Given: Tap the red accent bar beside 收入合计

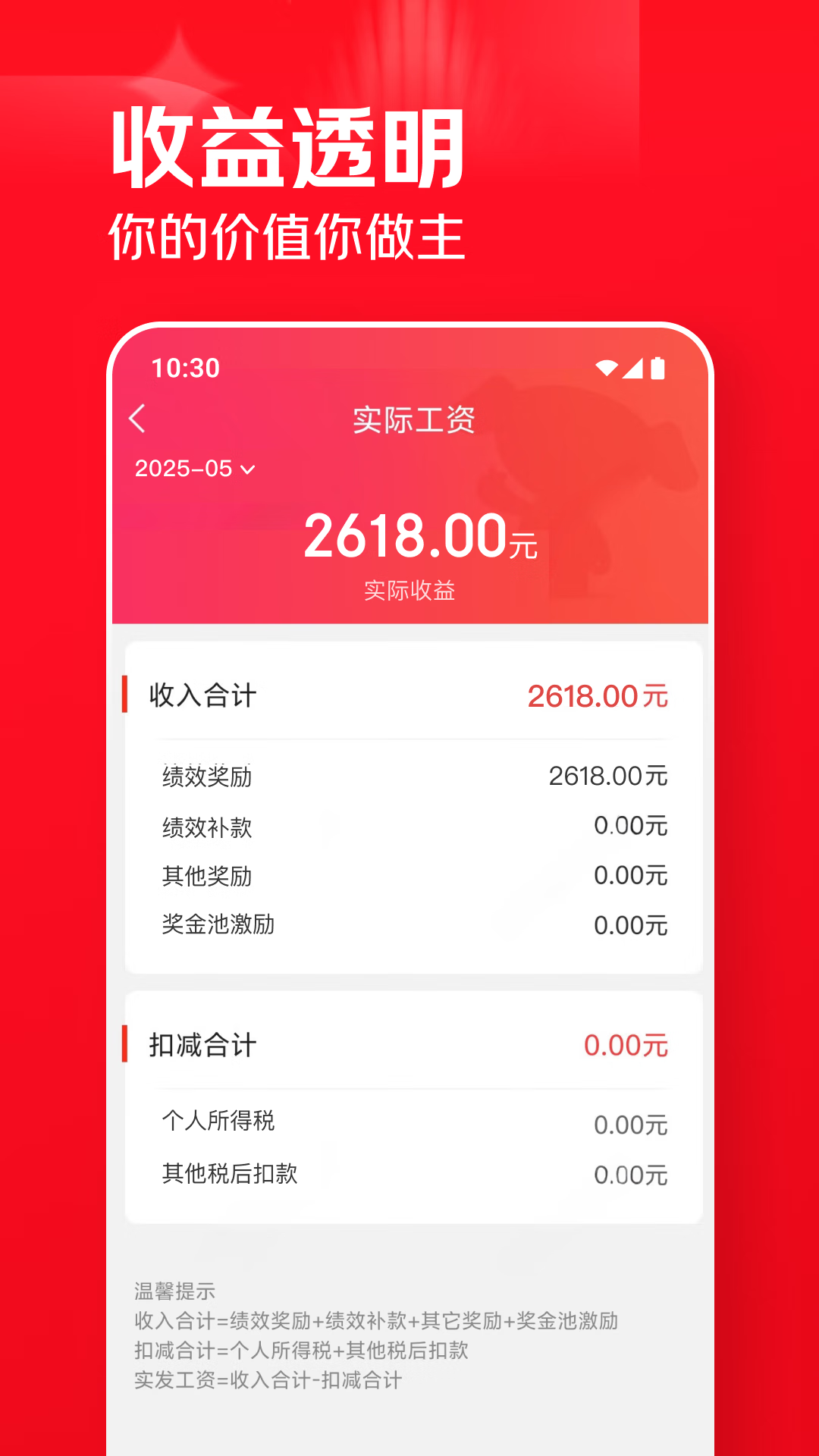Looking at the screenshot, I should (x=127, y=693).
